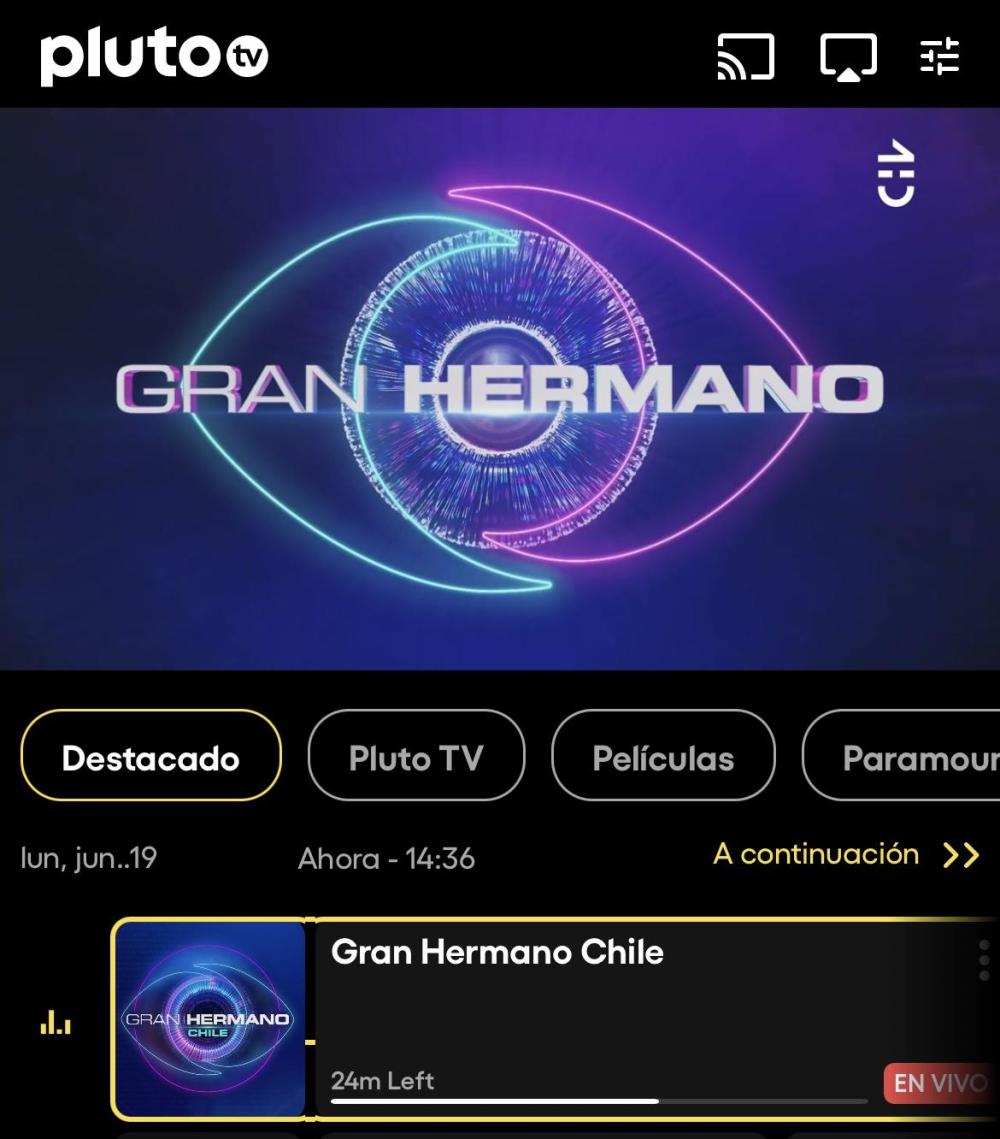This screenshot has width=1000, height=1139.
Task: Tap the Chromecast cast icon
Action: 746,56
